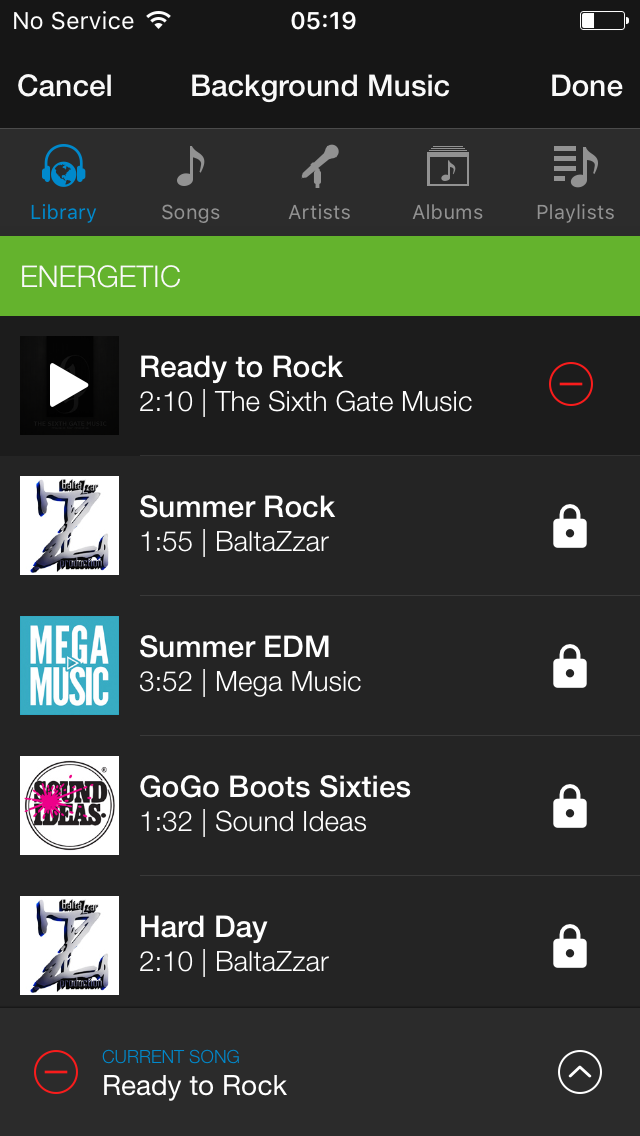
Task: Open the Artists tab
Action: coord(319,183)
